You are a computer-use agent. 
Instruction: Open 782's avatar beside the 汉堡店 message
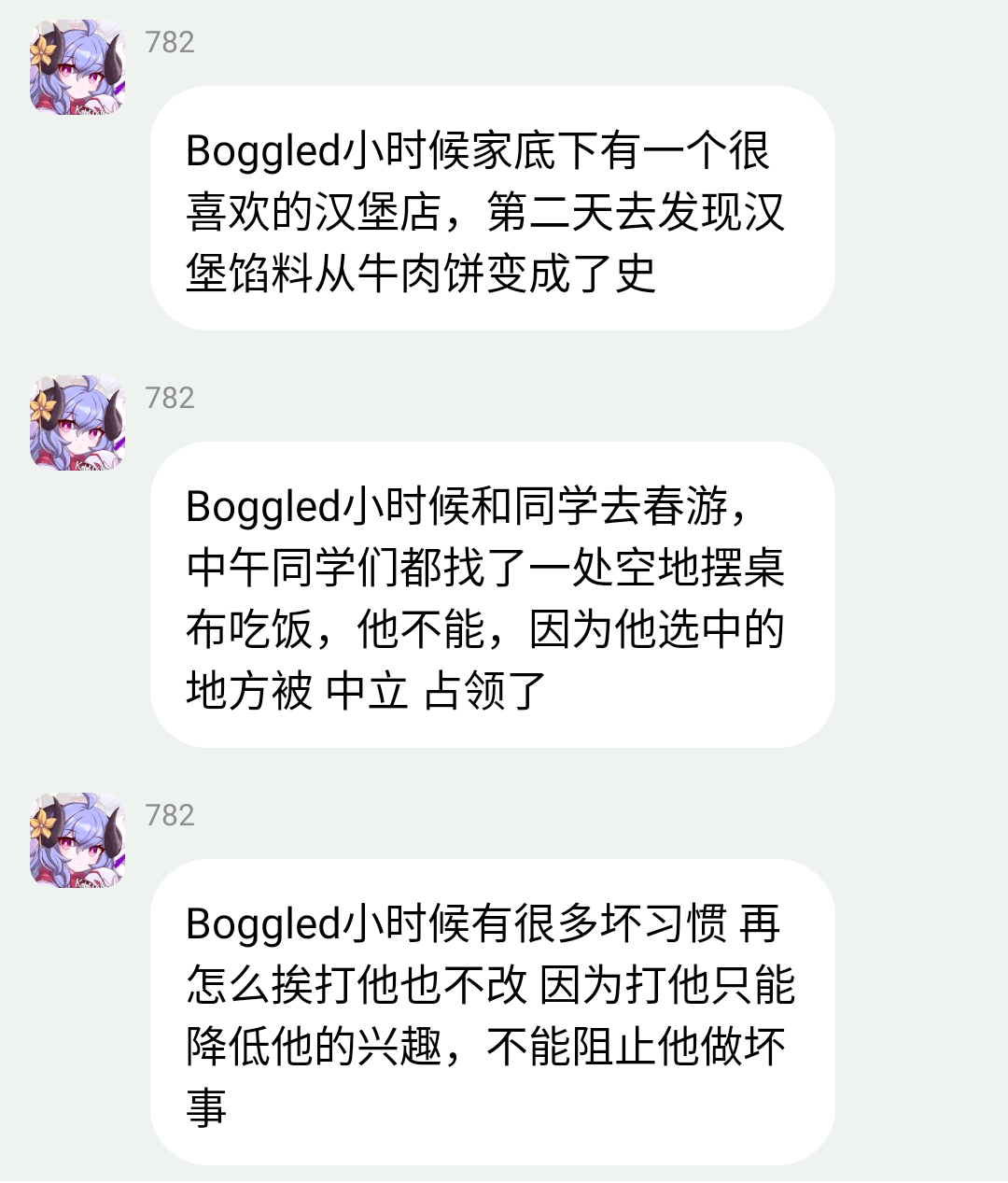point(77,67)
